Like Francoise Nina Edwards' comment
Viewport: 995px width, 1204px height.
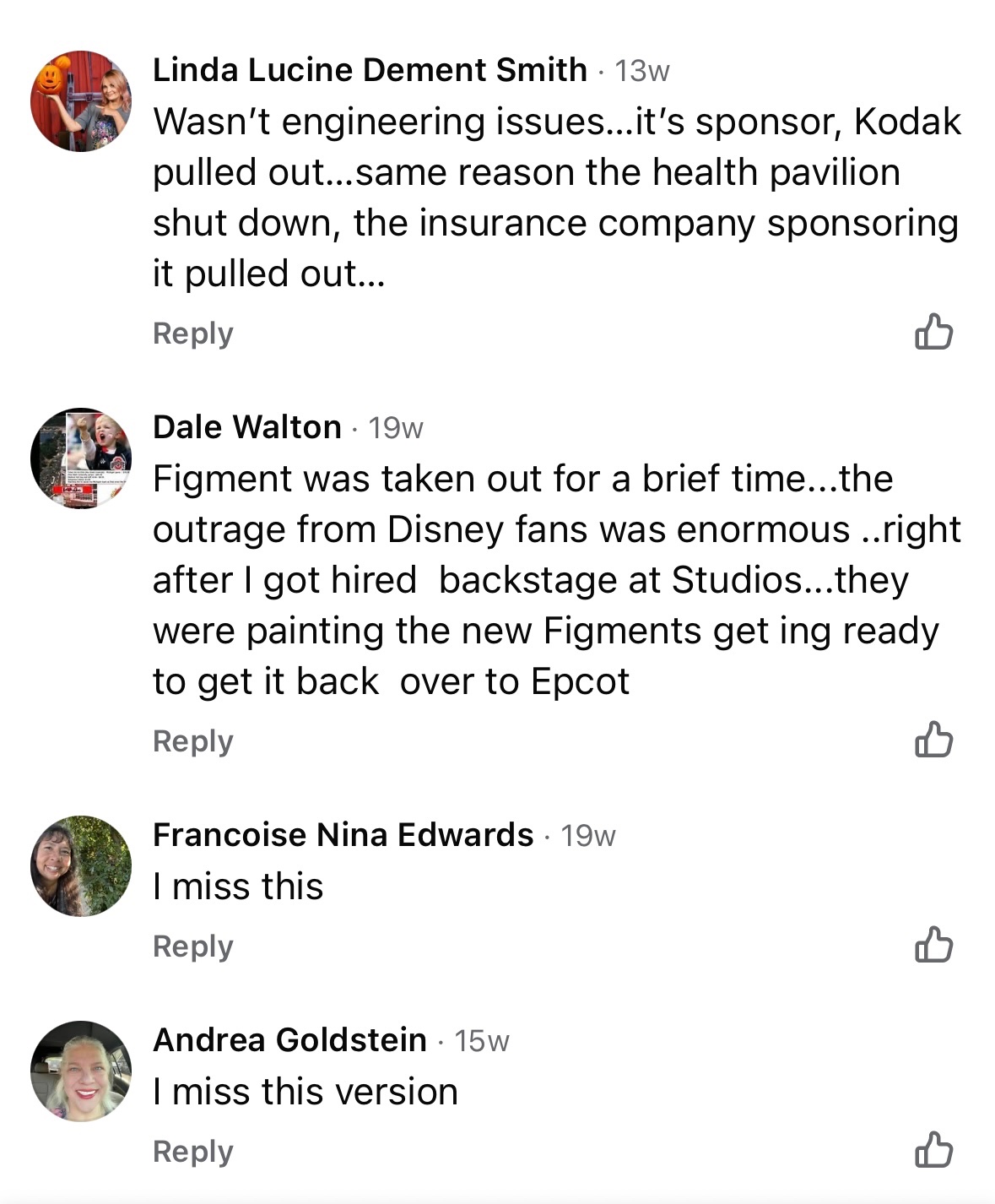tap(933, 945)
